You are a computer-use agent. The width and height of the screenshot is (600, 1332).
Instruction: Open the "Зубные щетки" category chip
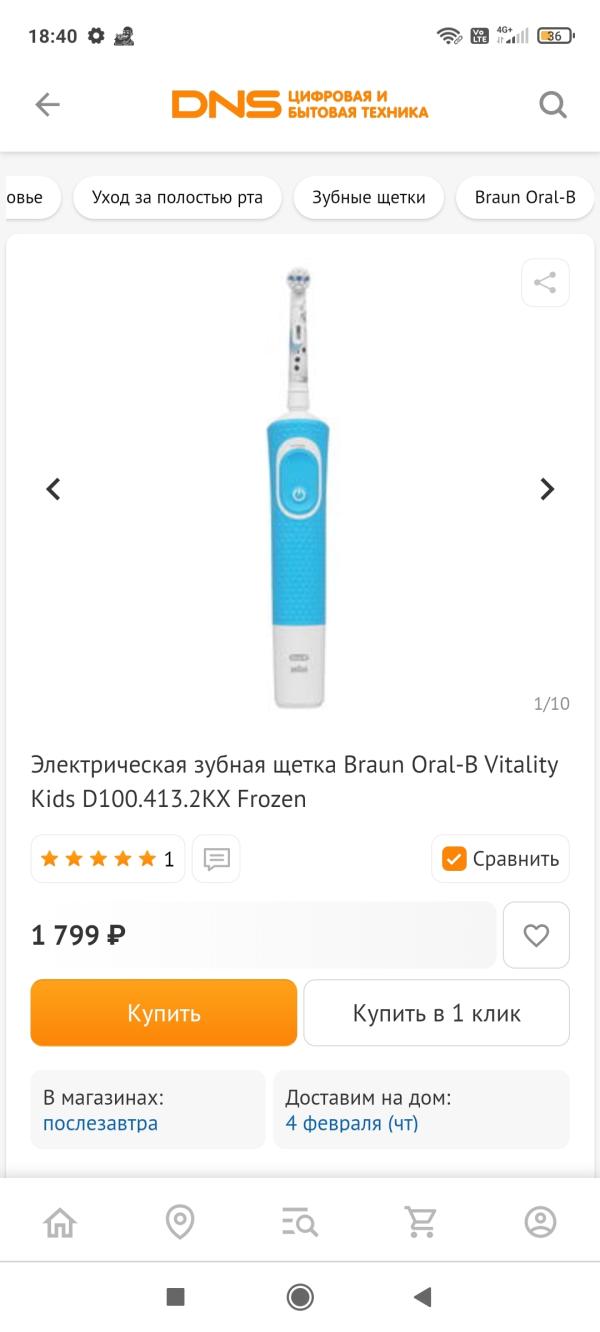[x=368, y=197]
